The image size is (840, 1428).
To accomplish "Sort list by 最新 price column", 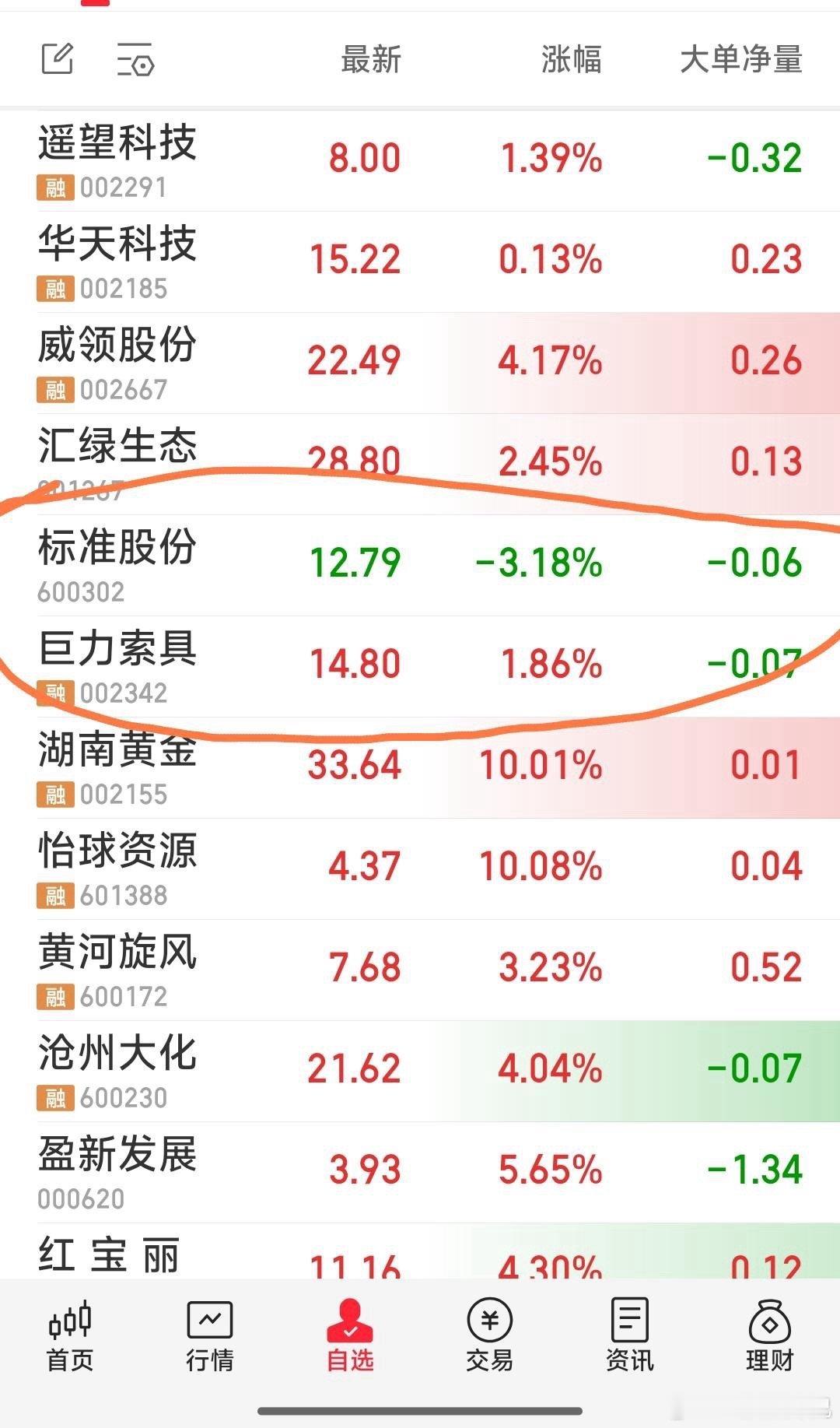I will point(371,62).
